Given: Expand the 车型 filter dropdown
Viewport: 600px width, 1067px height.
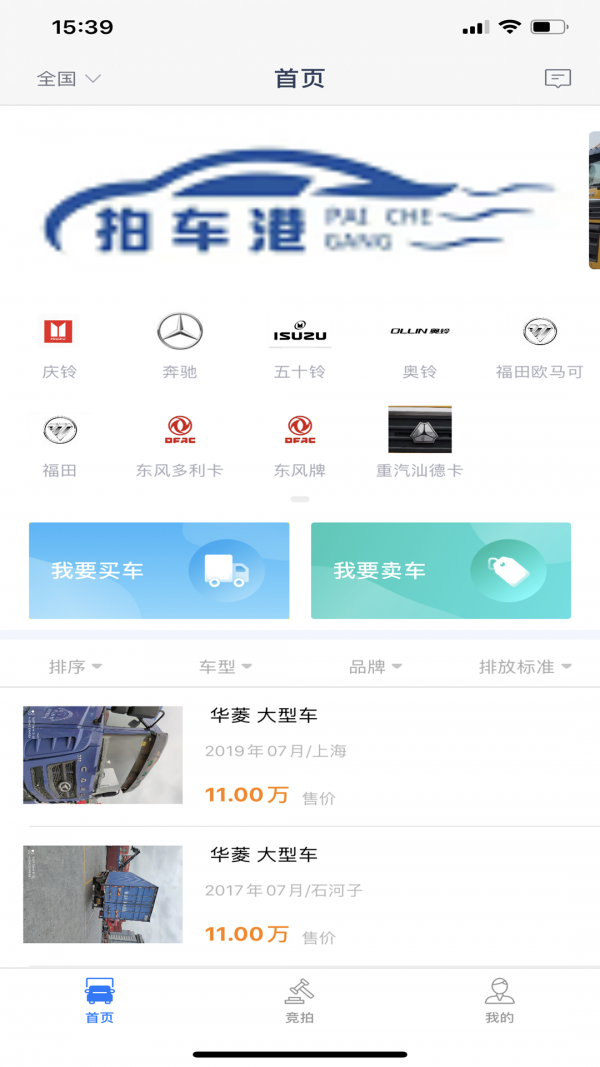Looking at the screenshot, I should point(225,667).
